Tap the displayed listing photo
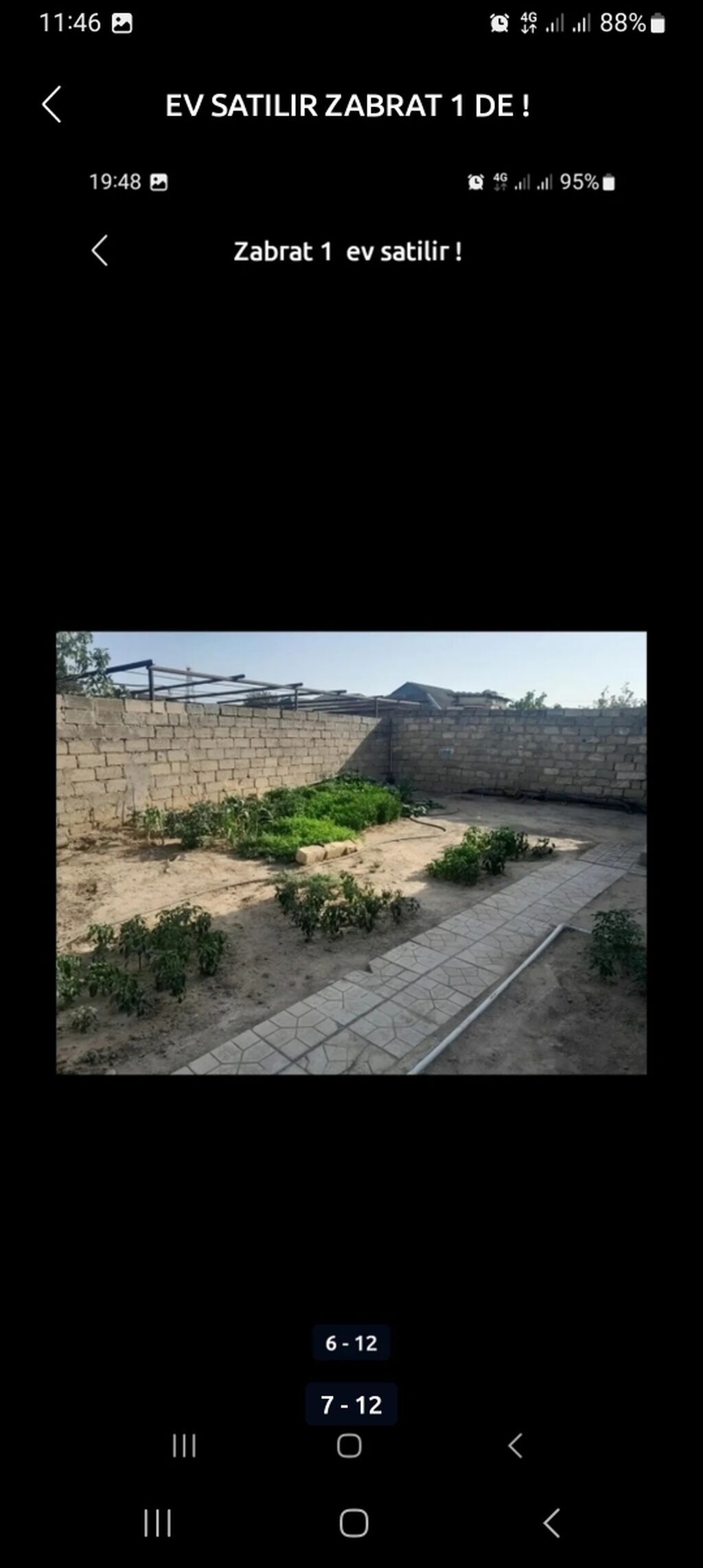703x1568 pixels. coord(351,852)
